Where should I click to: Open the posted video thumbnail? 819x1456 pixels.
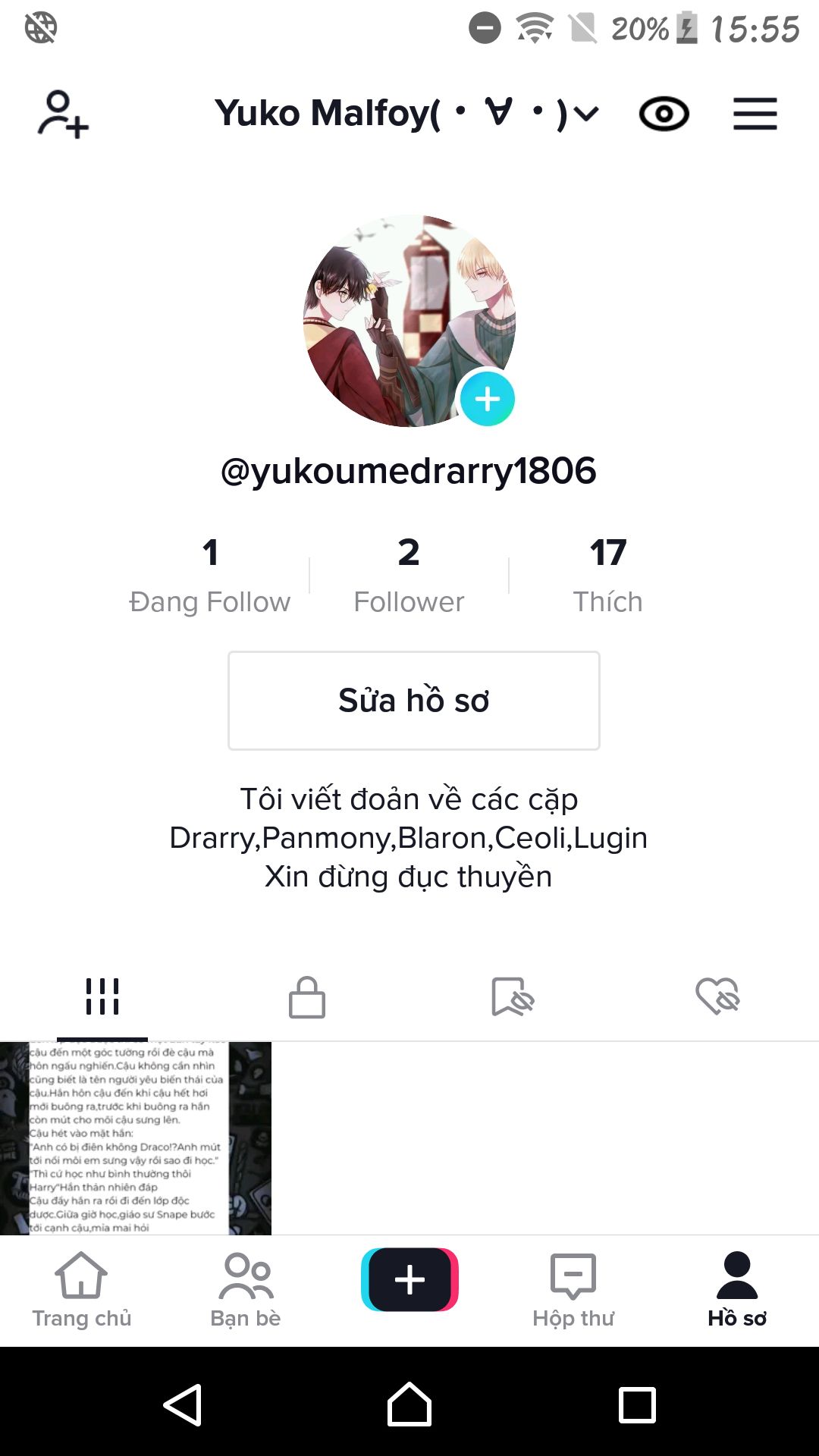[x=136, y=1137]
